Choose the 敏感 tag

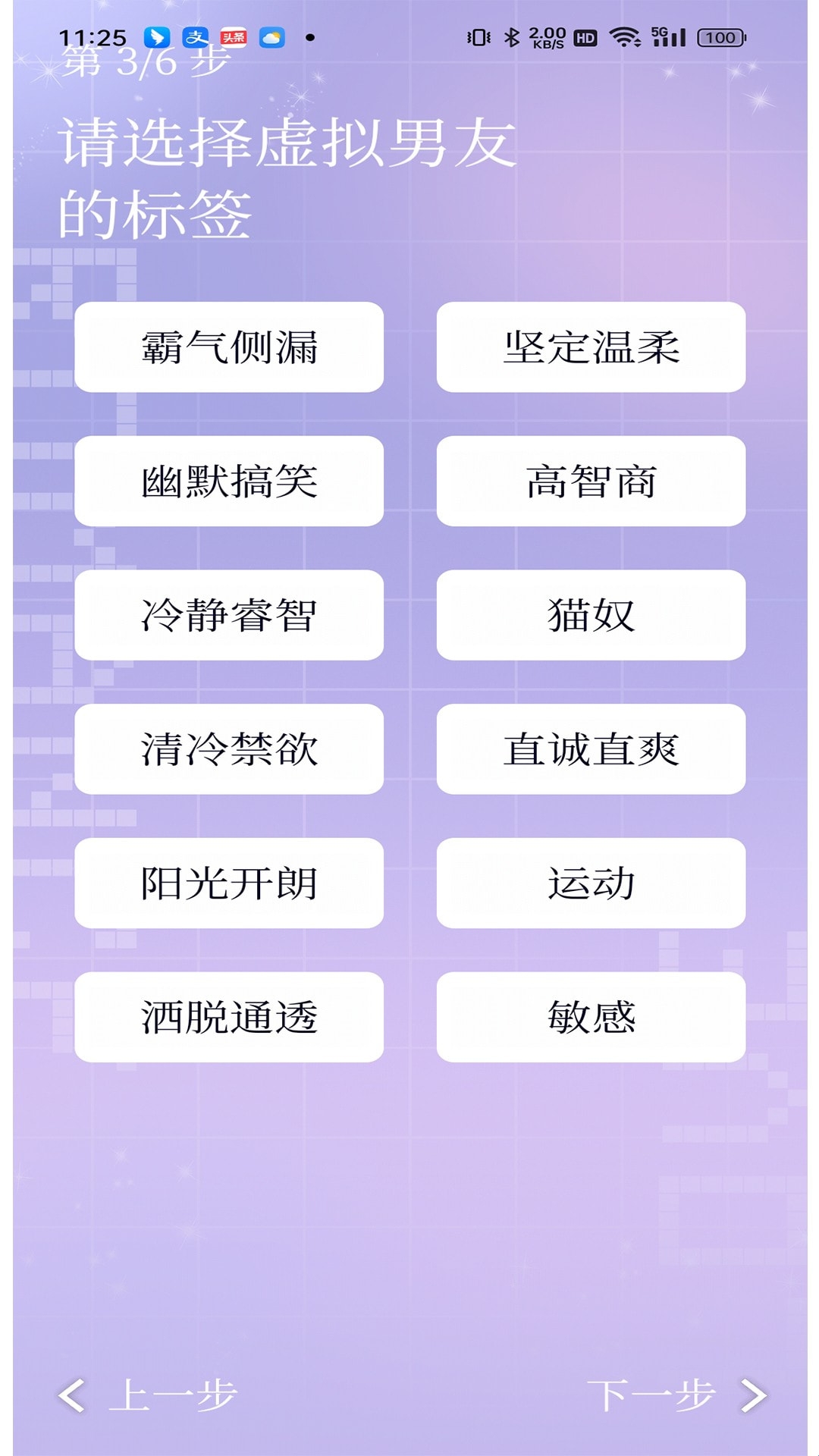coord(591,1017)
